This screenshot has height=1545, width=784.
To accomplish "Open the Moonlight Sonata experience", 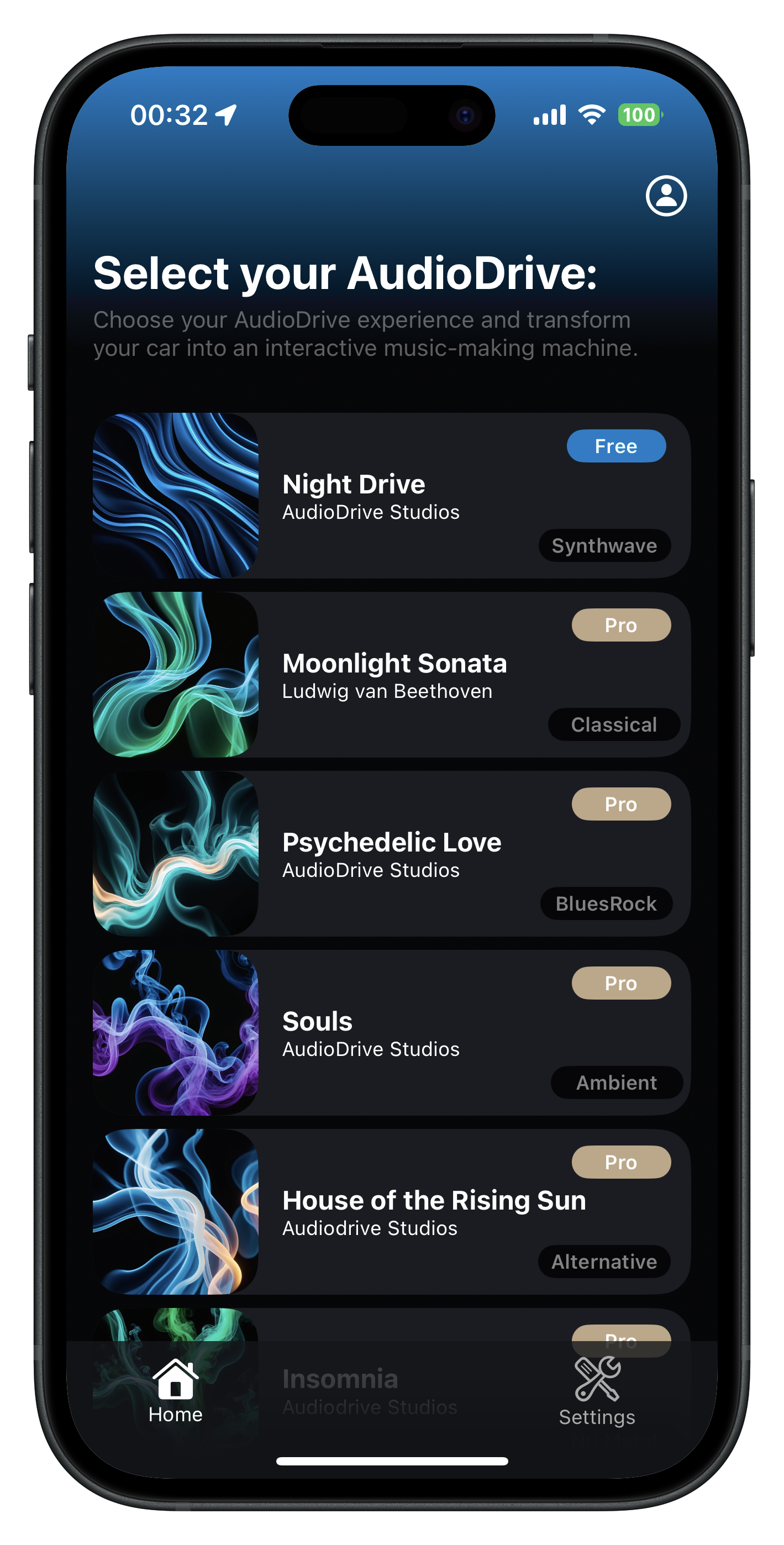I will (391, 675).
